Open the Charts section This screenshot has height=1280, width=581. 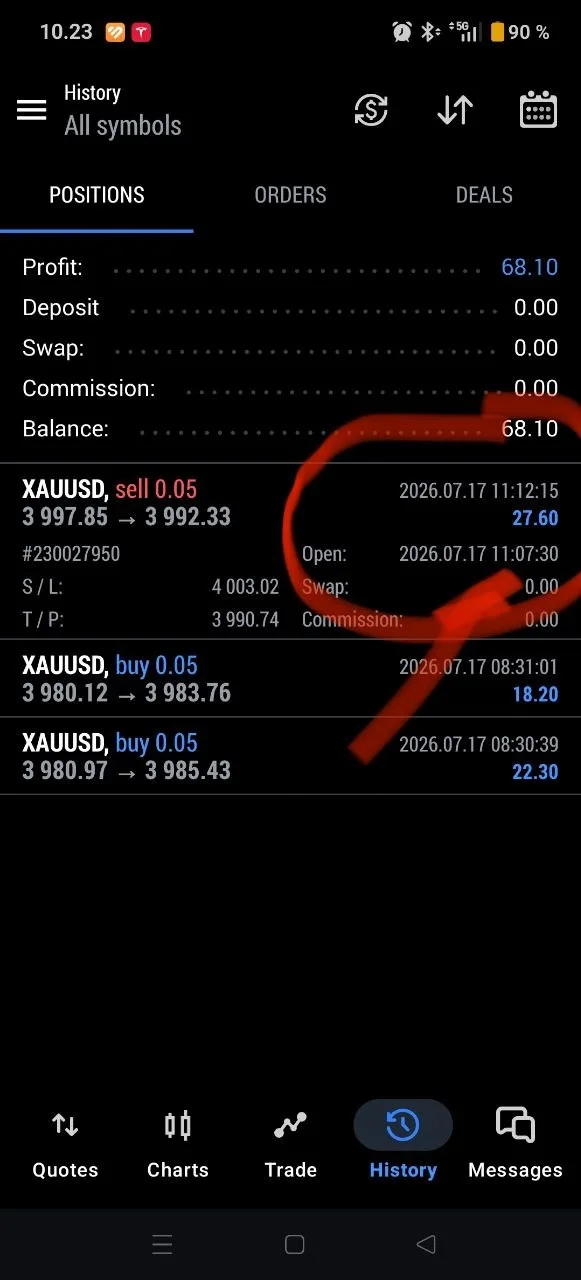point(178,1144)
